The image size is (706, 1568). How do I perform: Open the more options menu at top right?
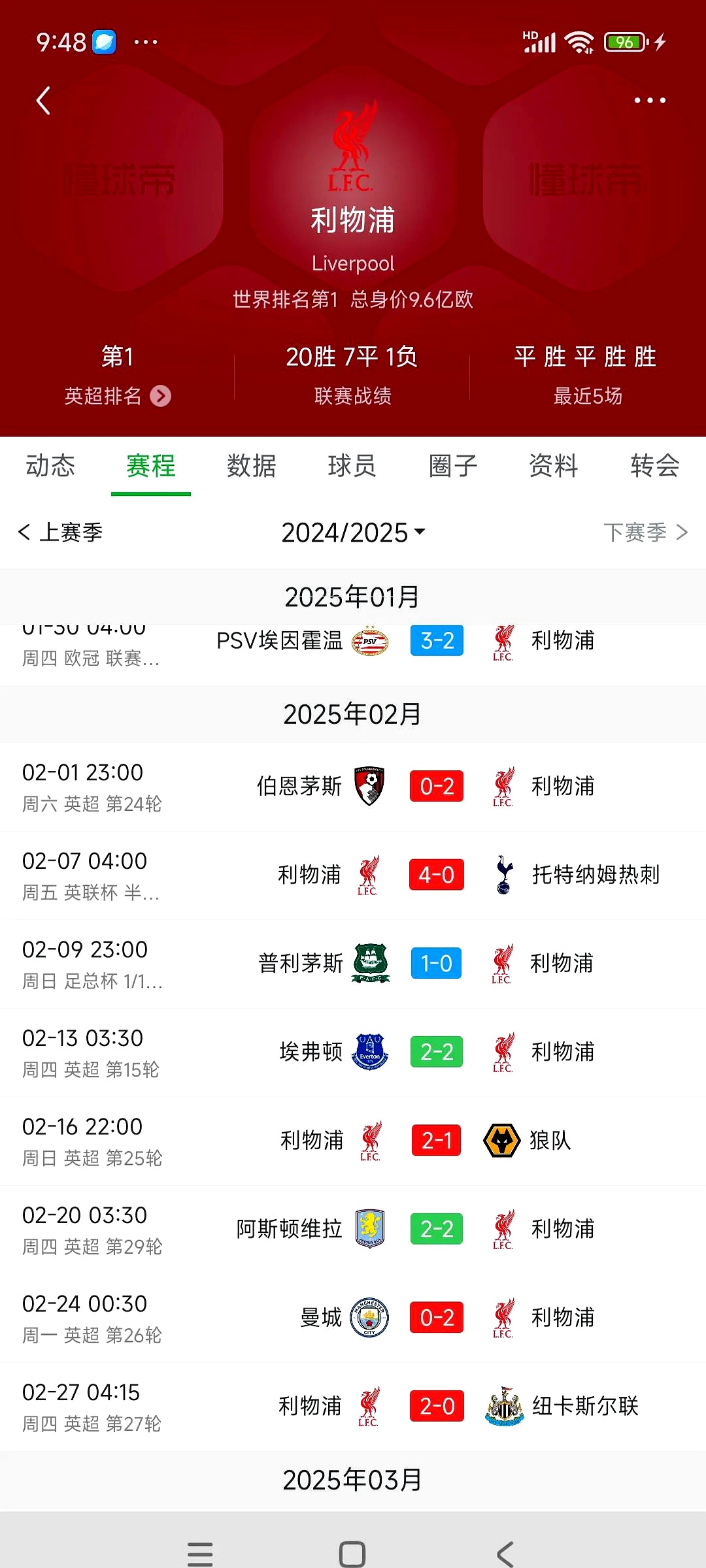(x=650, y=100)
